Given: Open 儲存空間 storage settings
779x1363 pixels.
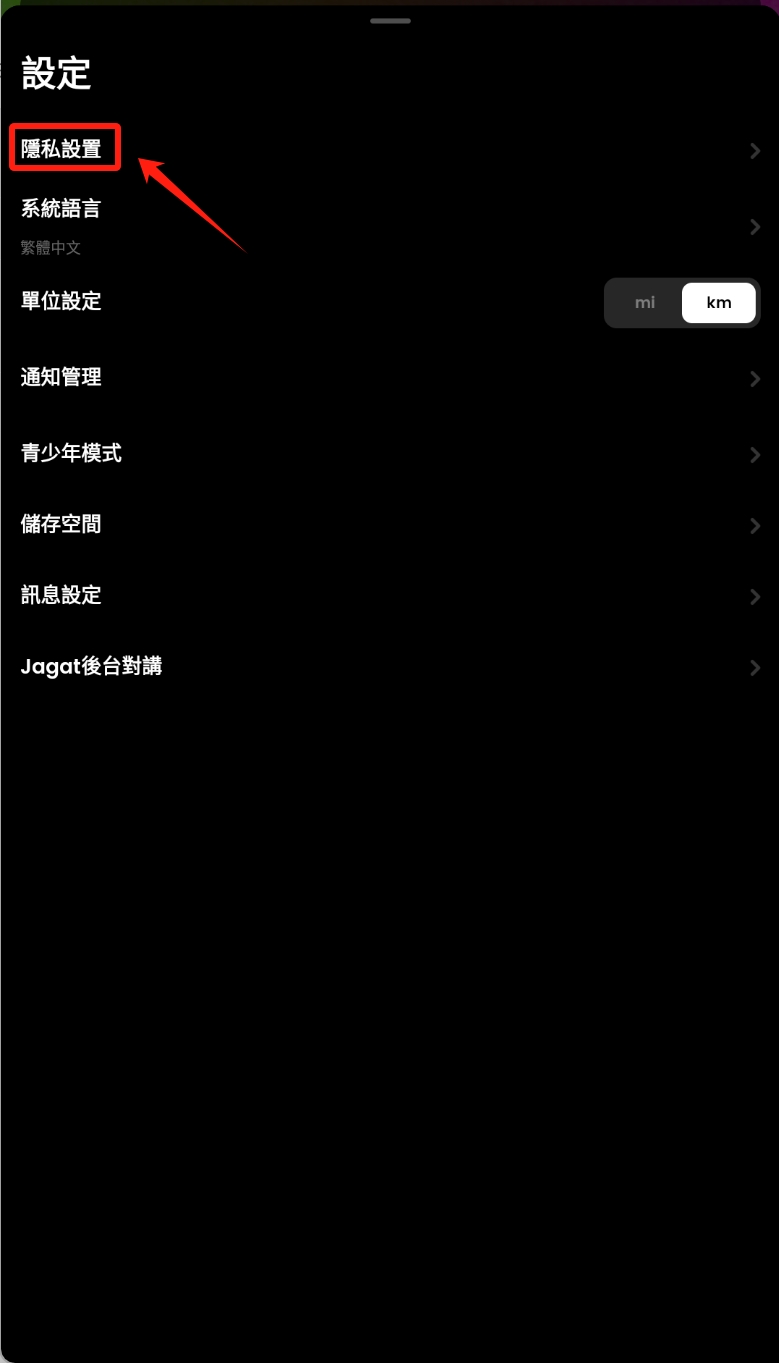Looking at the screenshot, I should pyautogui.click(x=62, y=524).
